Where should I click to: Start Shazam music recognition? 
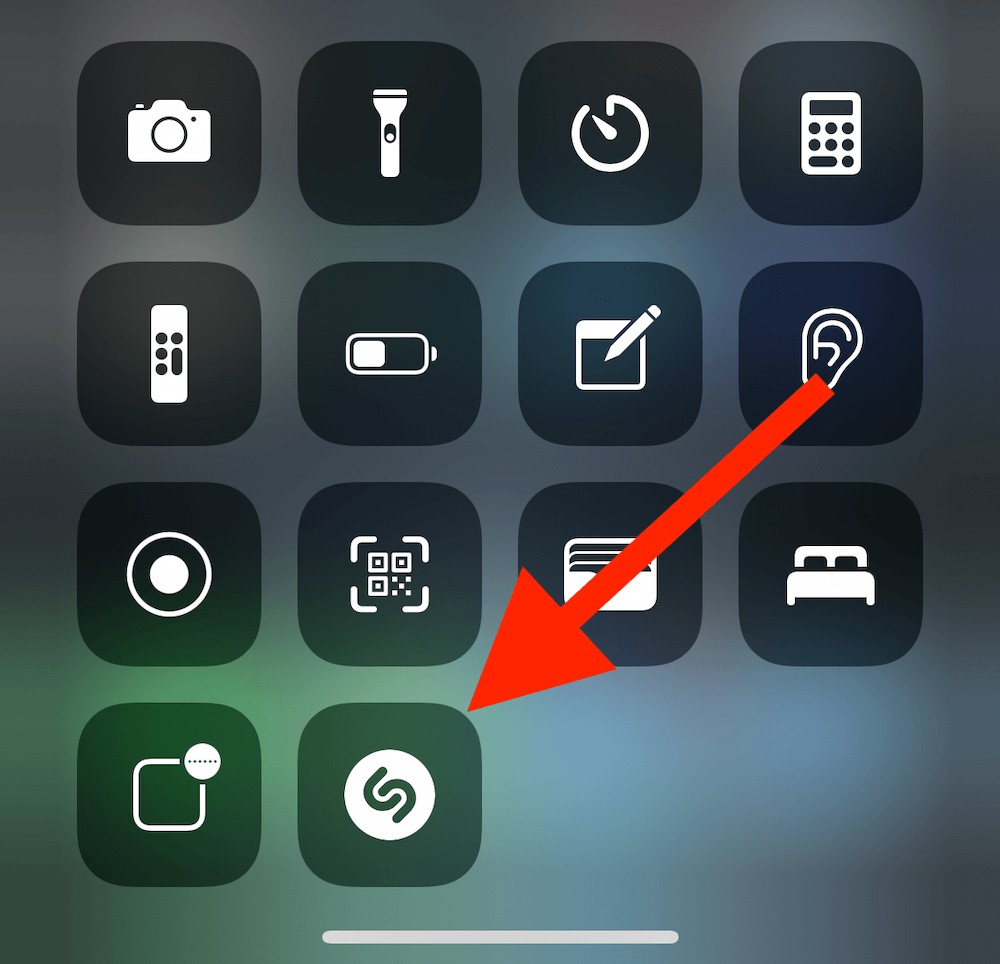[x=389, y=794]
